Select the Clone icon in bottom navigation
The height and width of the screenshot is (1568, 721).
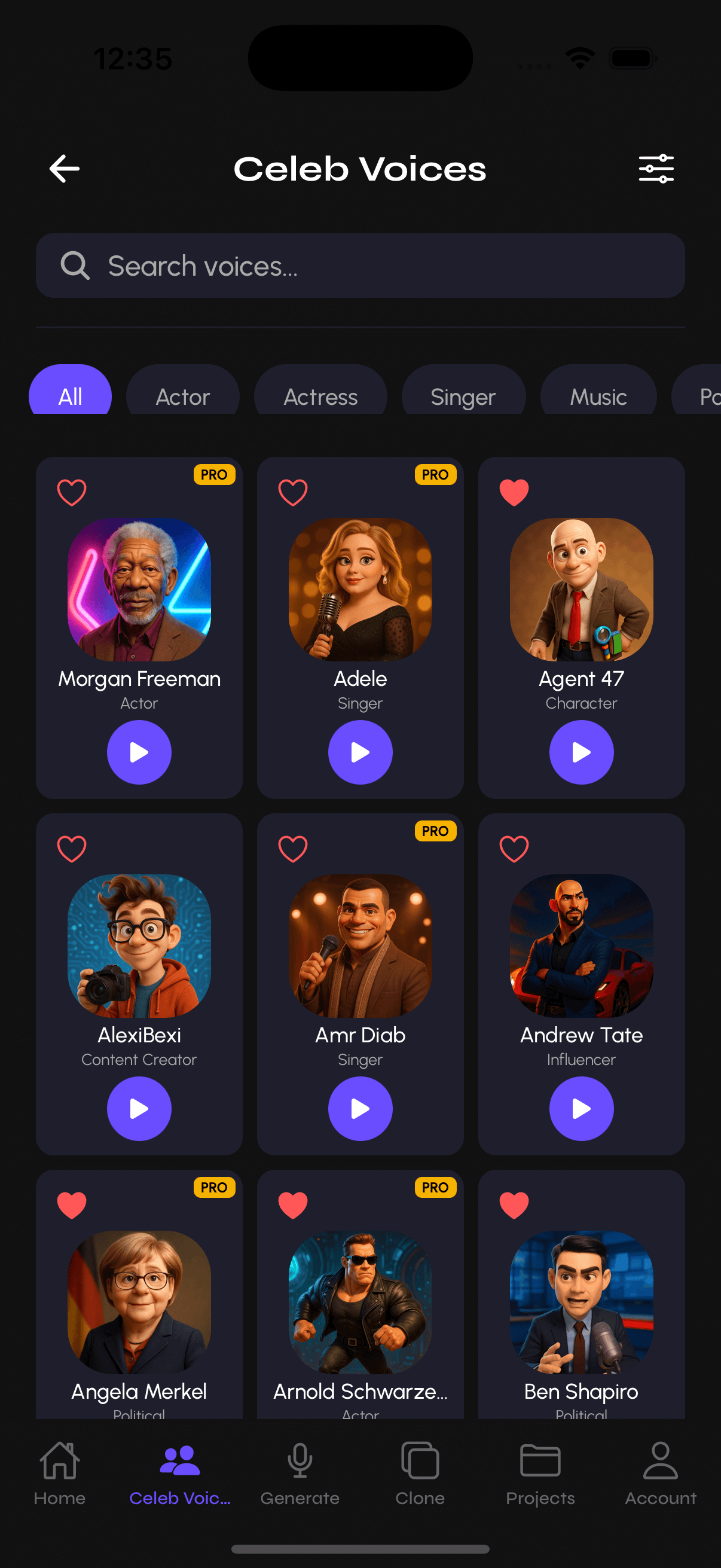[x=420, y=1460]
